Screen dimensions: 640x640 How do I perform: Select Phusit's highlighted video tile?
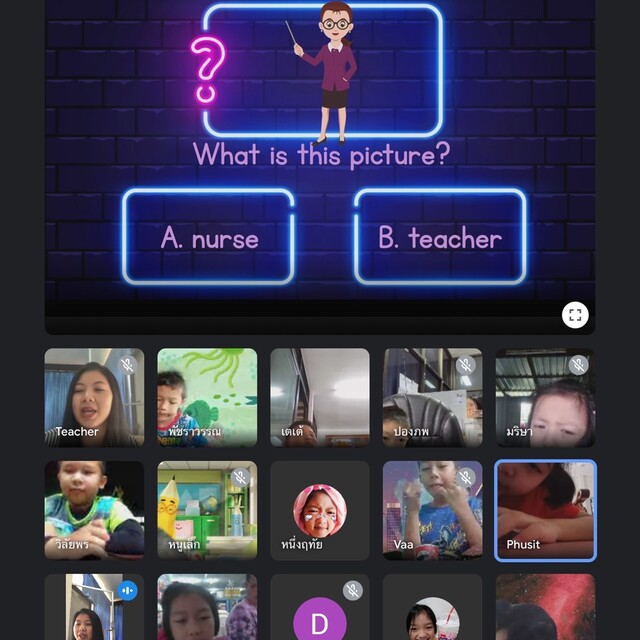[545, 510]
